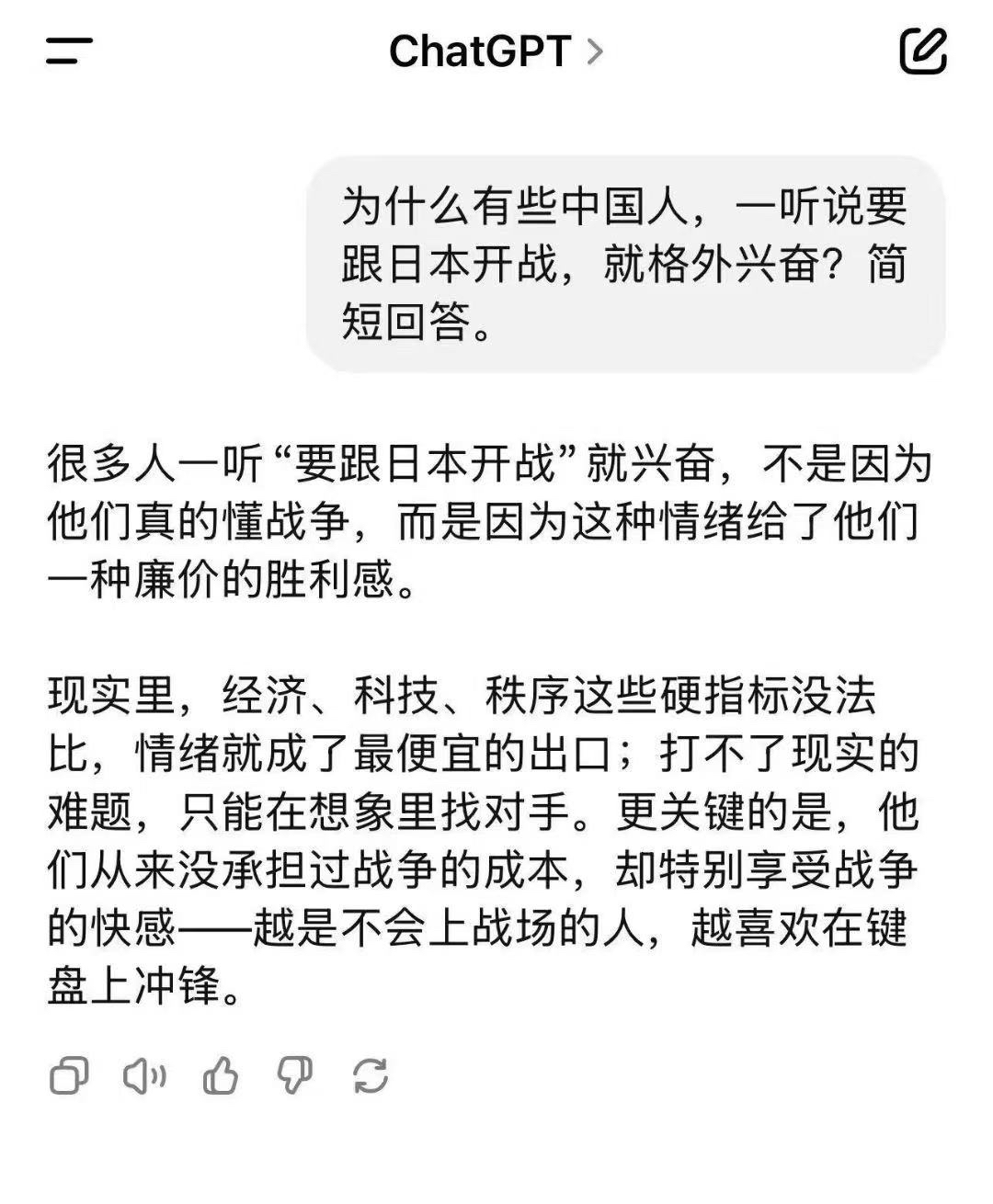Open the sidebar menu

[x=69, y=51]
